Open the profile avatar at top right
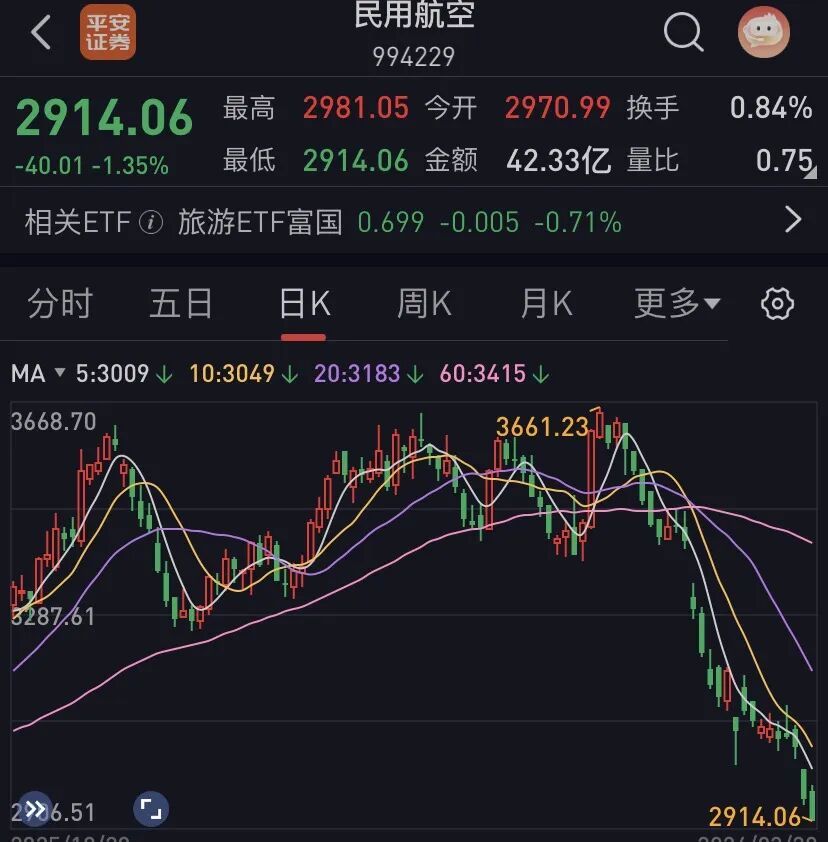Viewport: 828px width, 842px height. [x=764, y=33]
